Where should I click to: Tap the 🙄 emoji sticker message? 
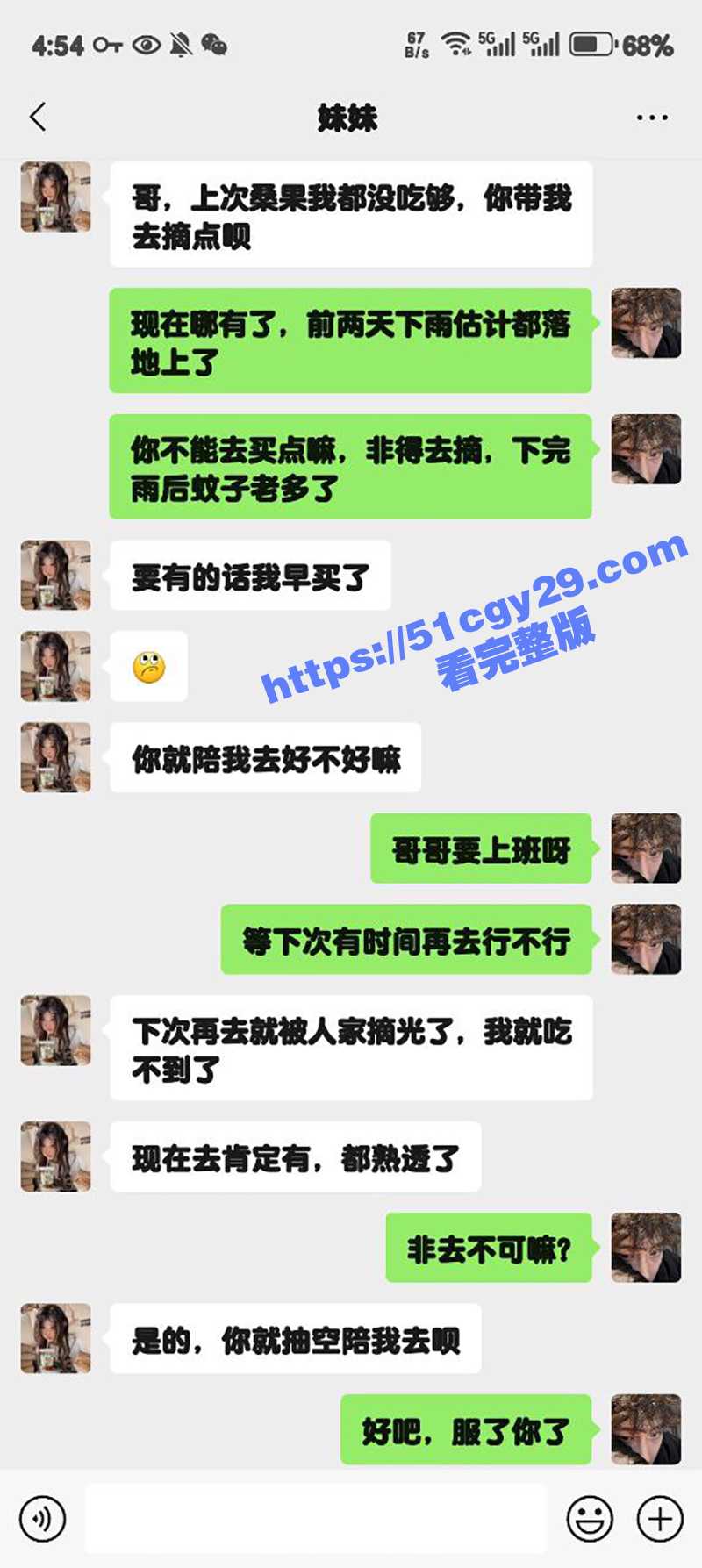coord(148,666)
